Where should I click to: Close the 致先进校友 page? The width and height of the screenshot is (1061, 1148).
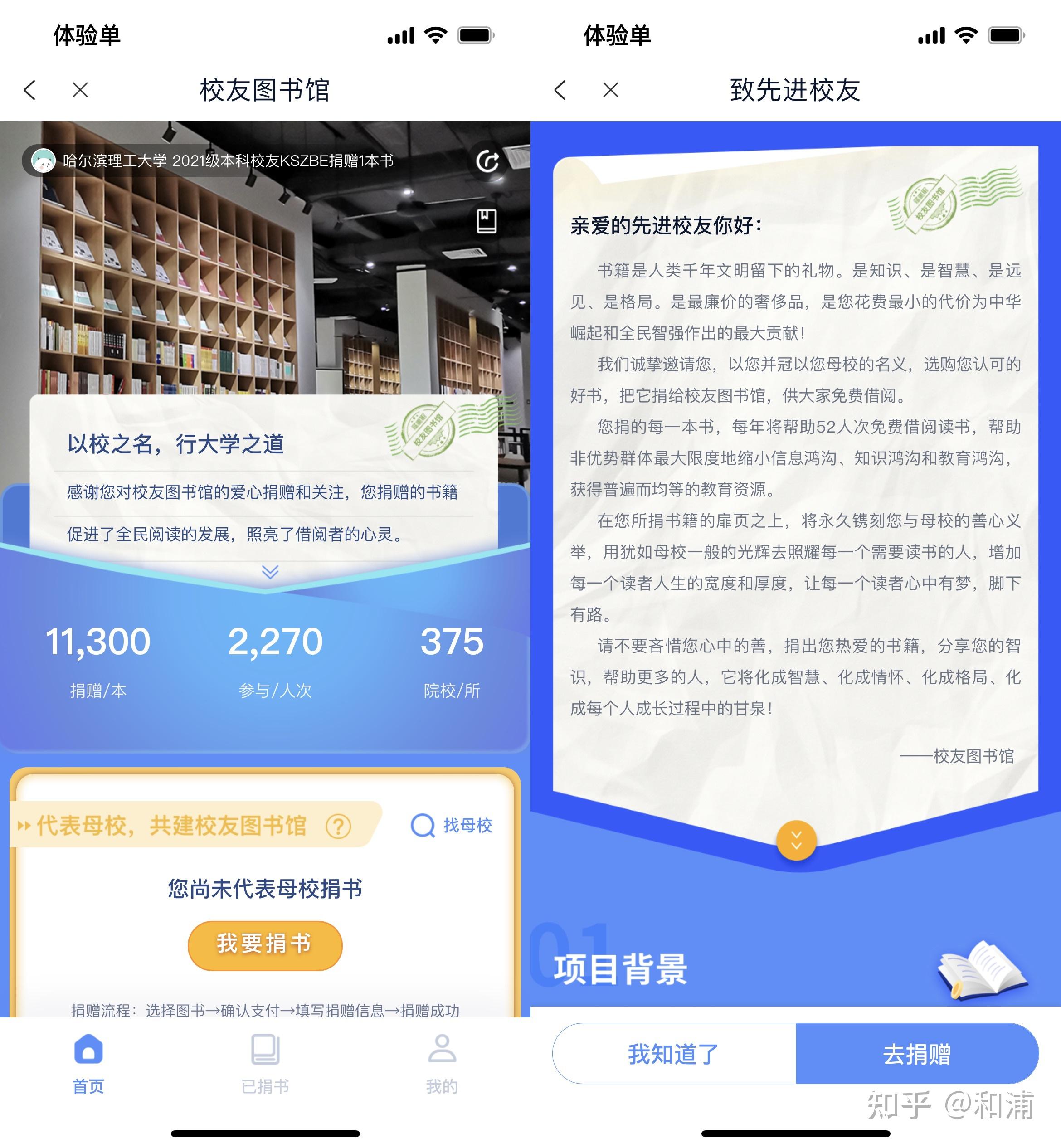coord(611,90)
